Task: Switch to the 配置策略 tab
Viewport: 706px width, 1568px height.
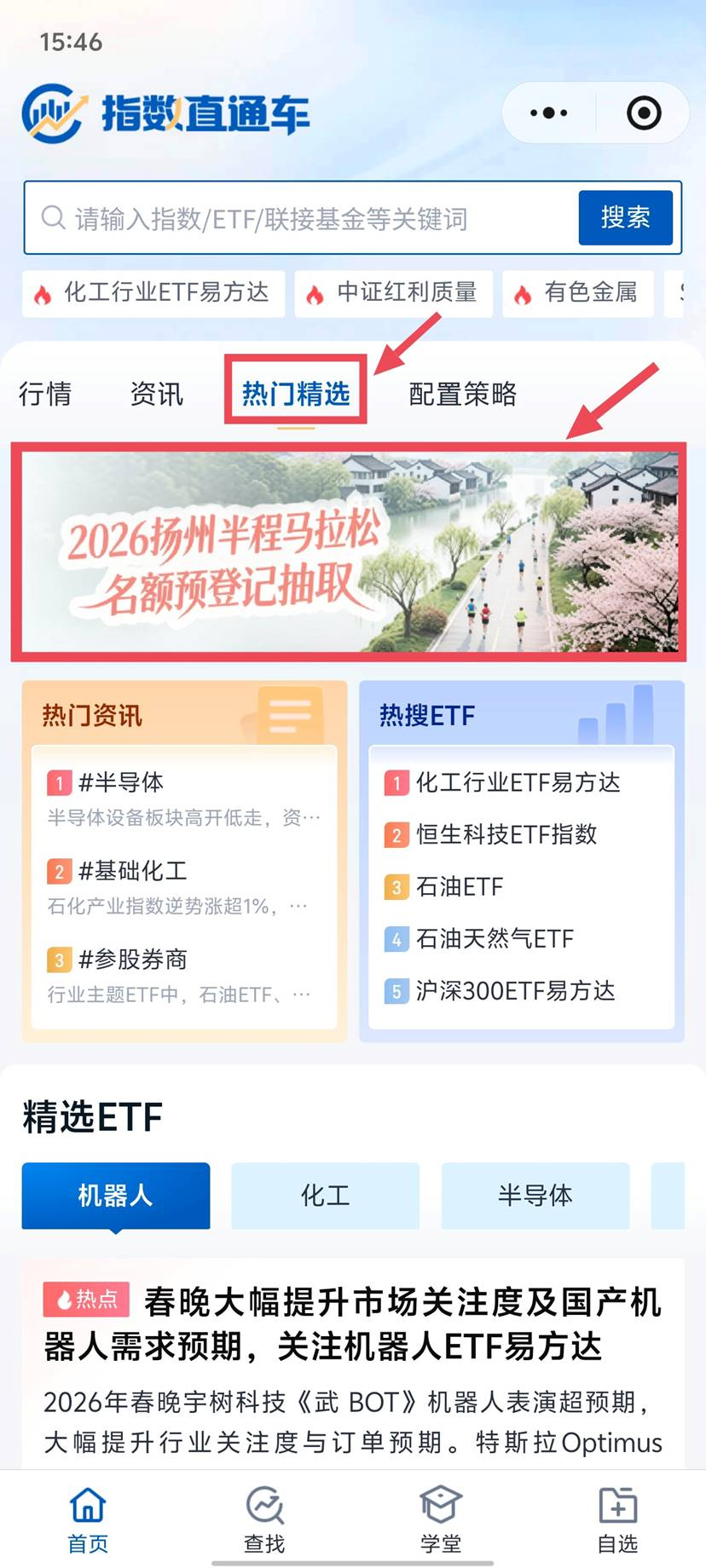Action: [463, 394]
